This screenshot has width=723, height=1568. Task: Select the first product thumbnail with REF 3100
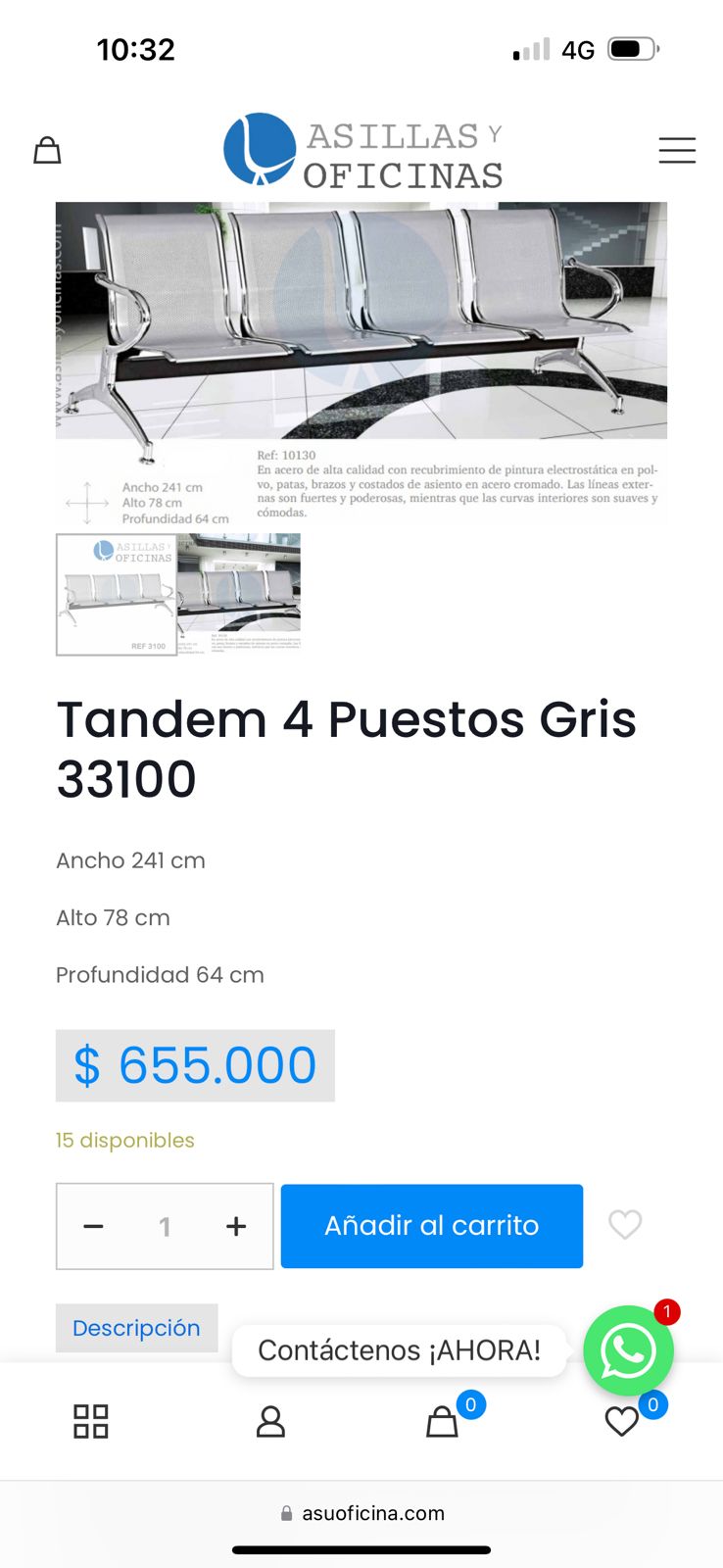coord(117,595)
